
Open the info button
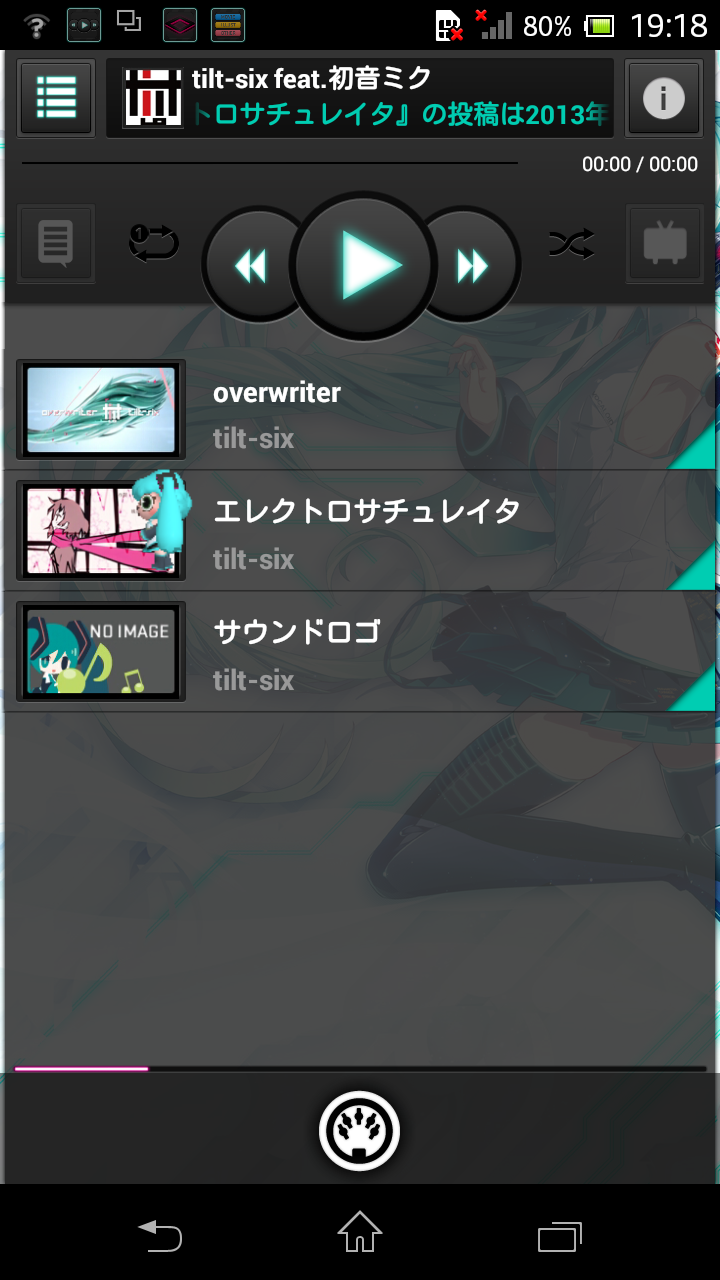pos(663,98)
